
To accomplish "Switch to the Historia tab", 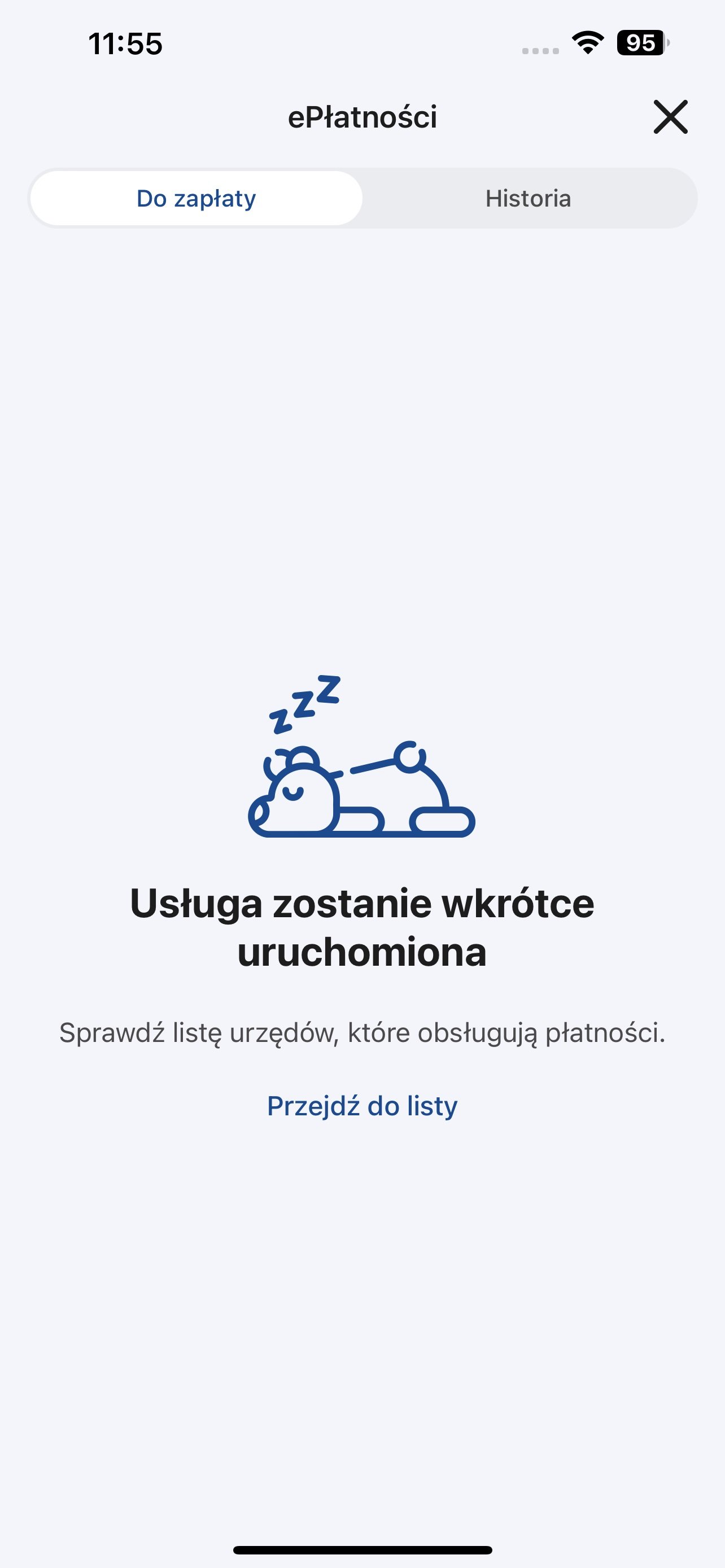I will click(529, 199).
